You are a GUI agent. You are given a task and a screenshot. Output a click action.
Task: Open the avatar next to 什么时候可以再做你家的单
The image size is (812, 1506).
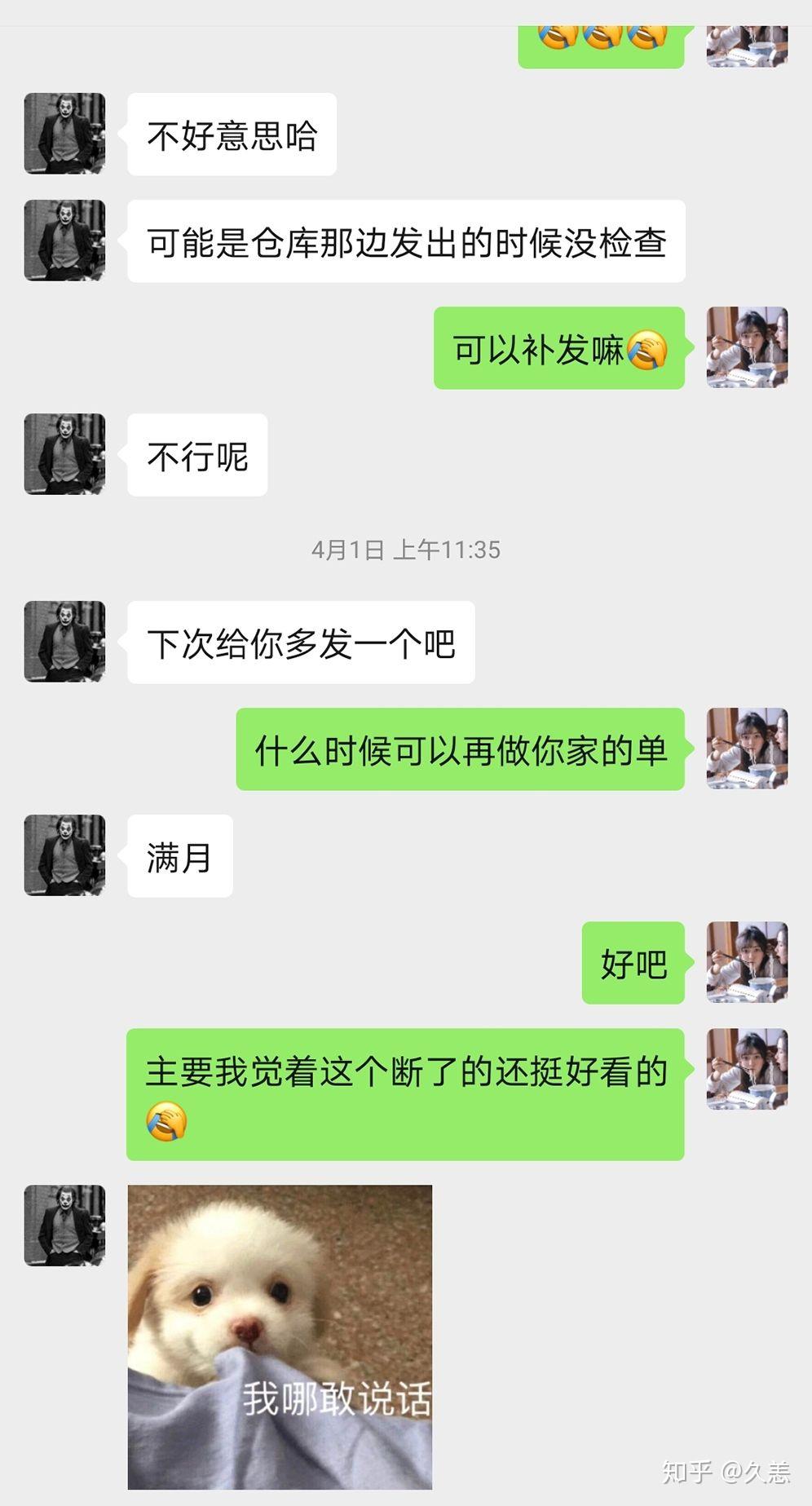747,749
